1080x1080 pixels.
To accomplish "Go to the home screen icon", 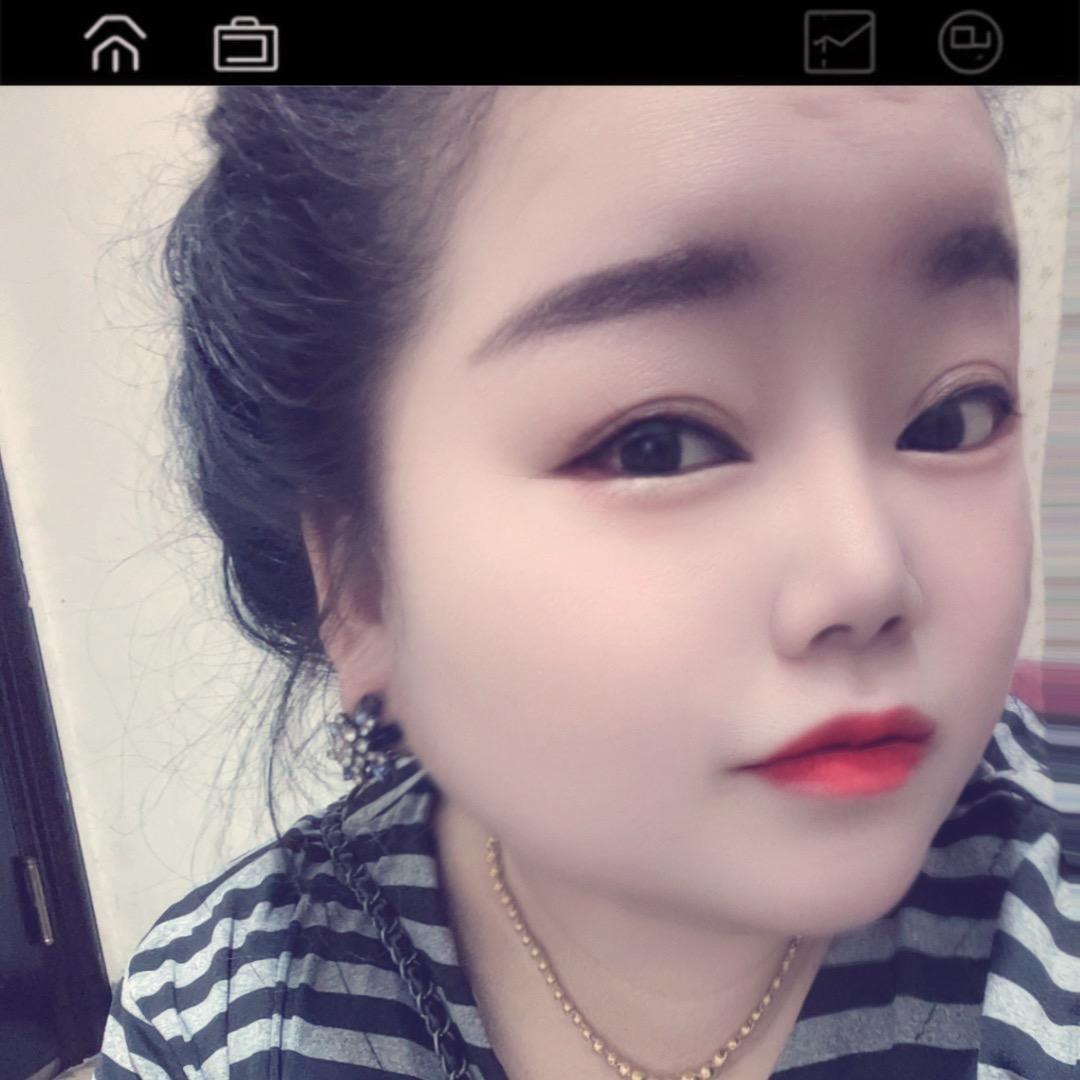I will 115,44.
